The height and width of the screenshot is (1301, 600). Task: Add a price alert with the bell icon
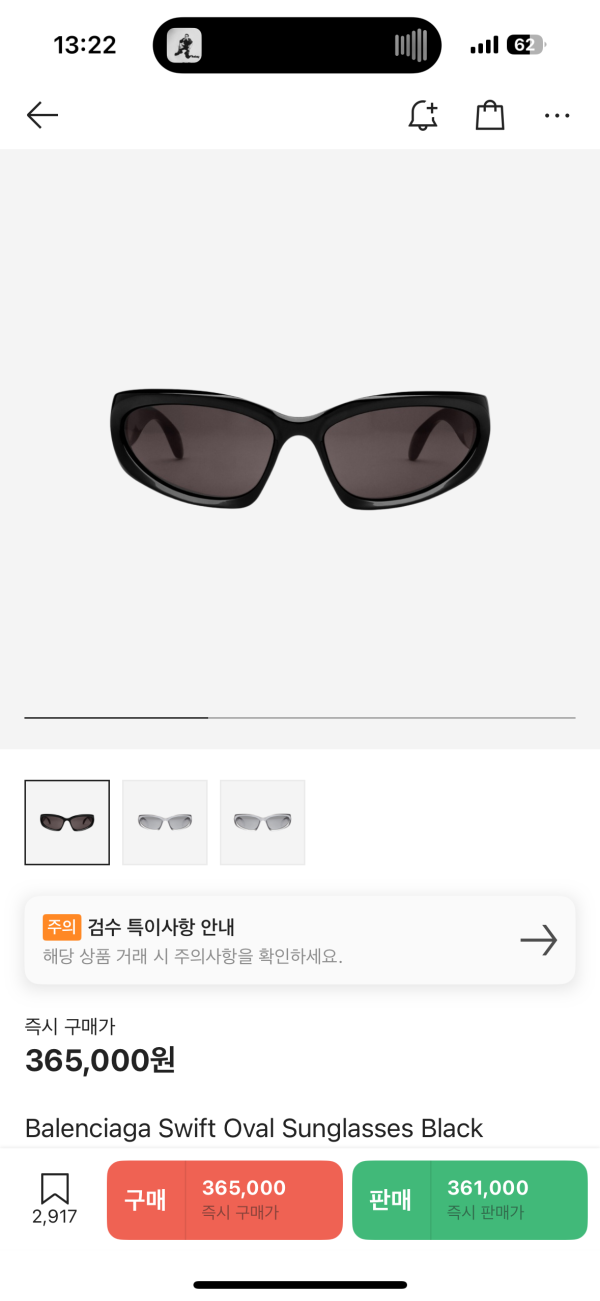423,116
